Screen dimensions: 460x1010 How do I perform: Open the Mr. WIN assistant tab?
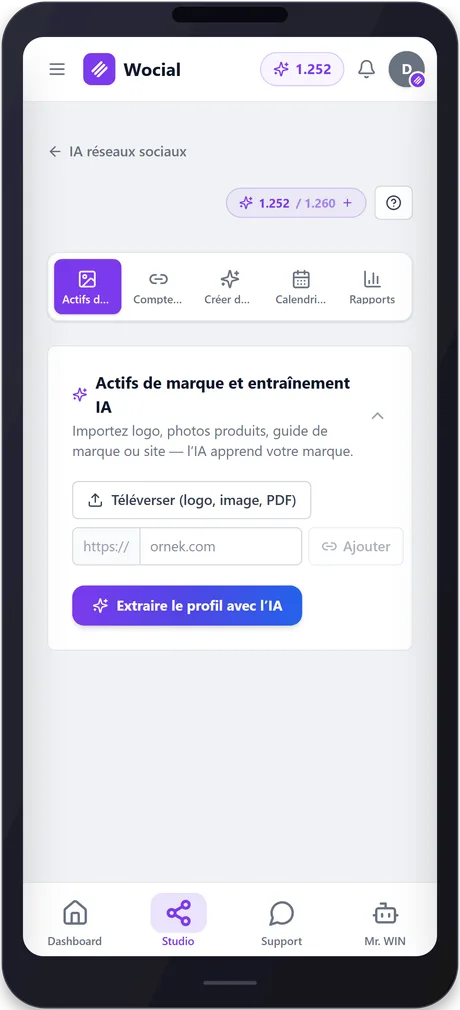click(x=385, y=922)
